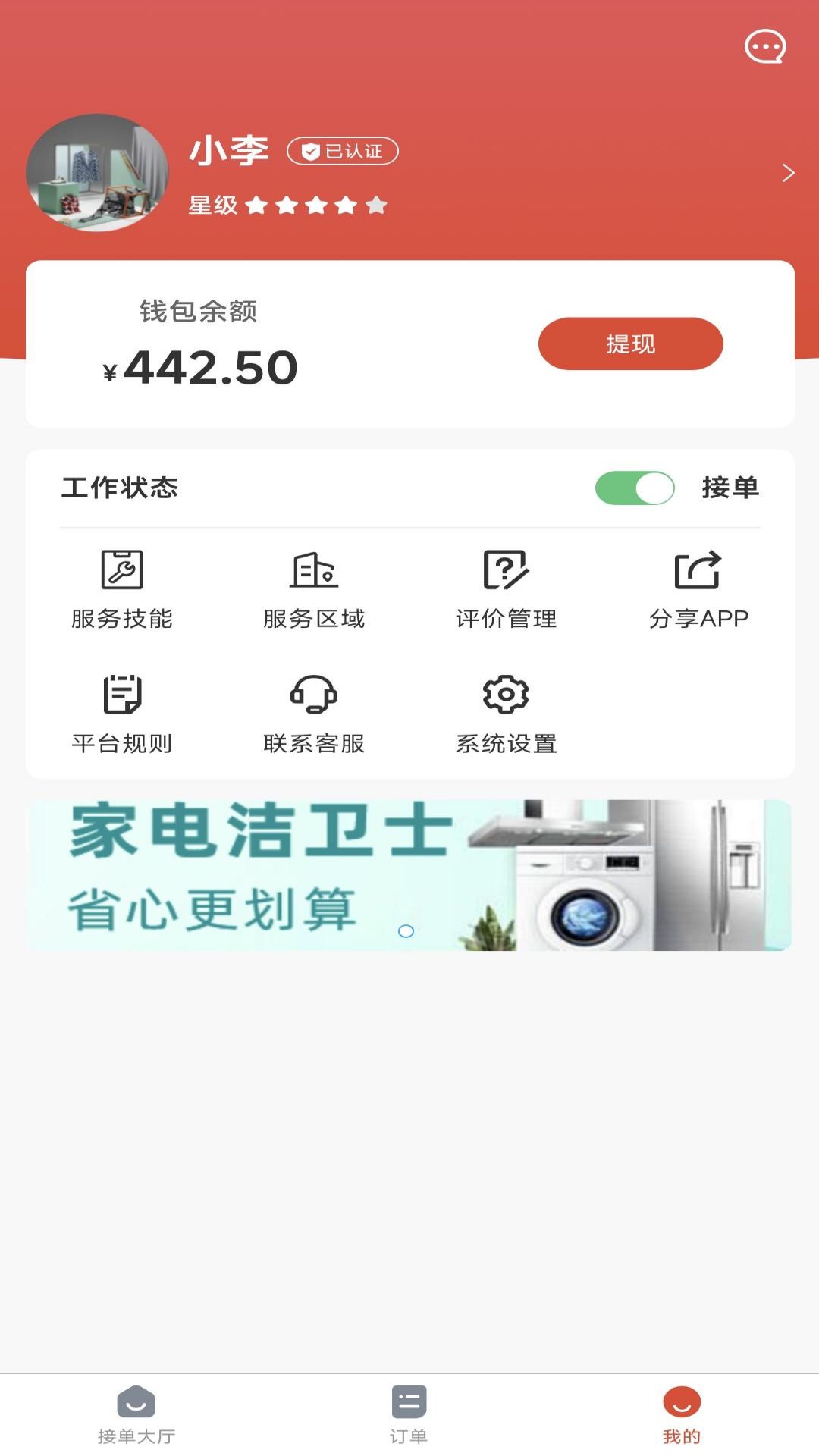Select the 接单大厅 hall icon
The height and width of the screenshot is (1456, 819).
136,1401
